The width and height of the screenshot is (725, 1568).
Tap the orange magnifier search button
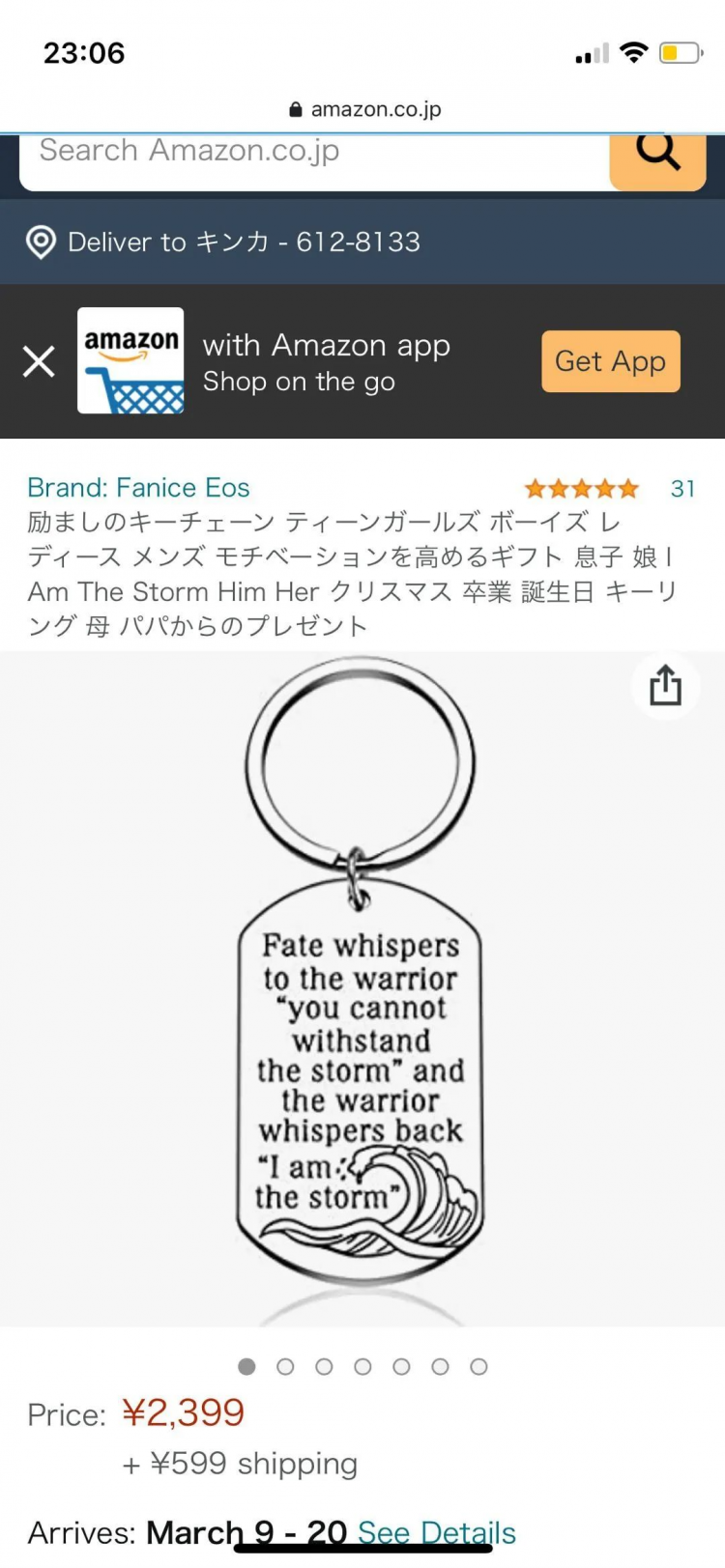(657, 155)
